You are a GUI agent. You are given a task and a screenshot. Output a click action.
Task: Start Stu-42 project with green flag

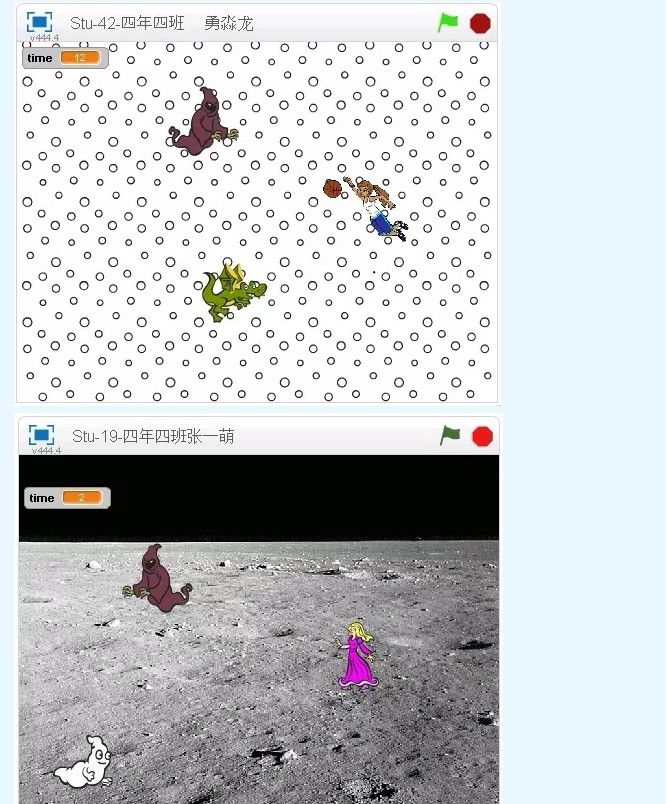tap(447, 22)
